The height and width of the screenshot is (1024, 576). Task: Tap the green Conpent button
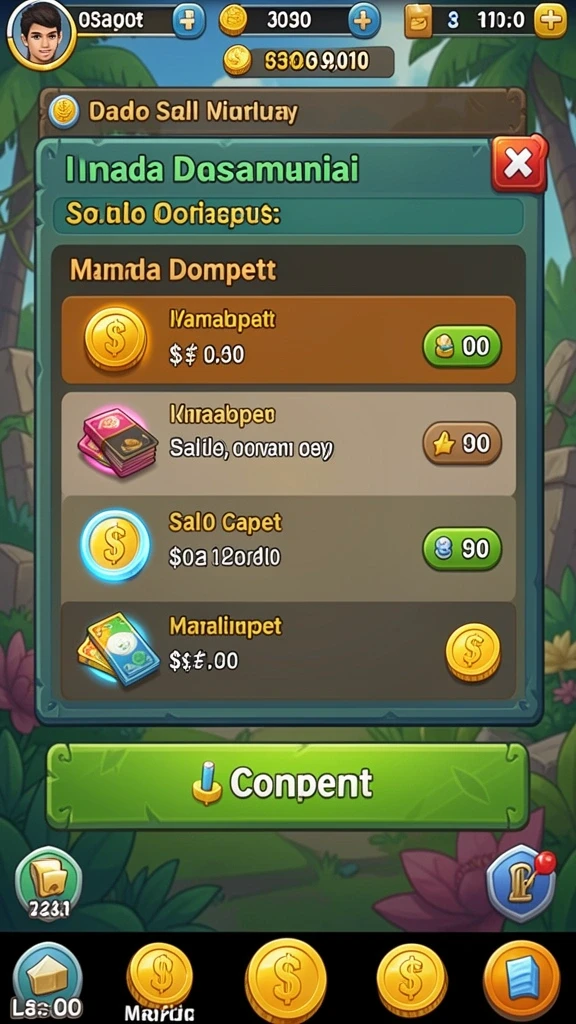[287, 785]
